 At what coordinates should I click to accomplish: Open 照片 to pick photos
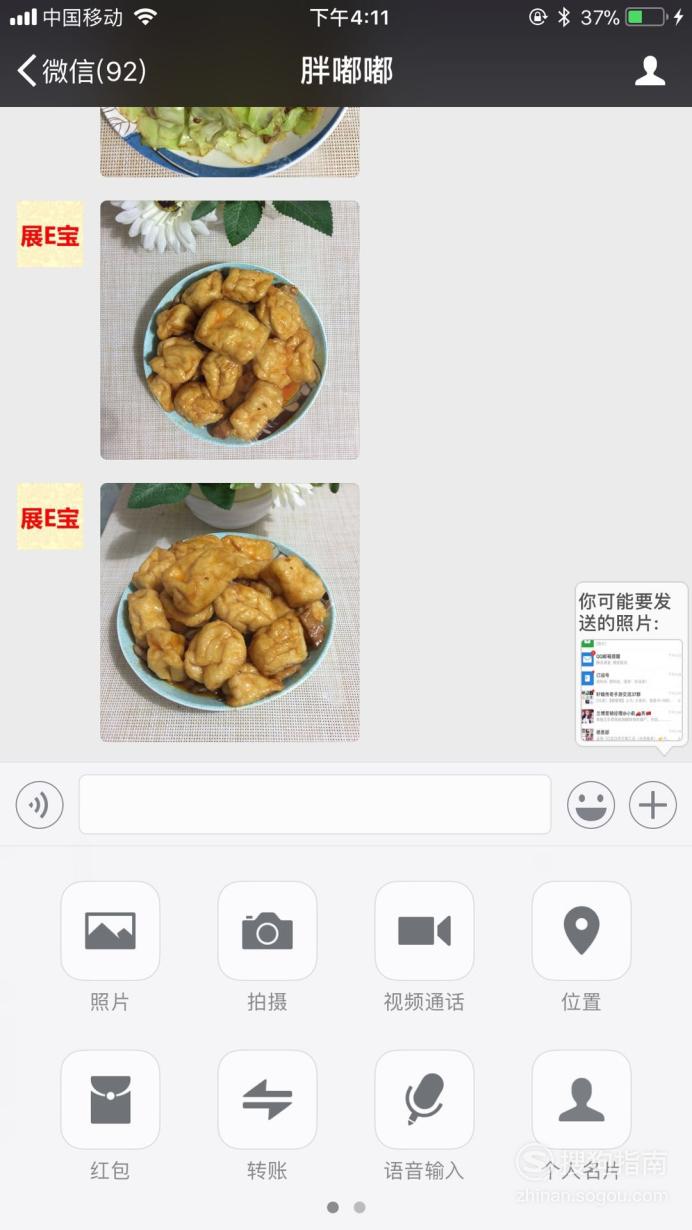(x=110, y=931)
